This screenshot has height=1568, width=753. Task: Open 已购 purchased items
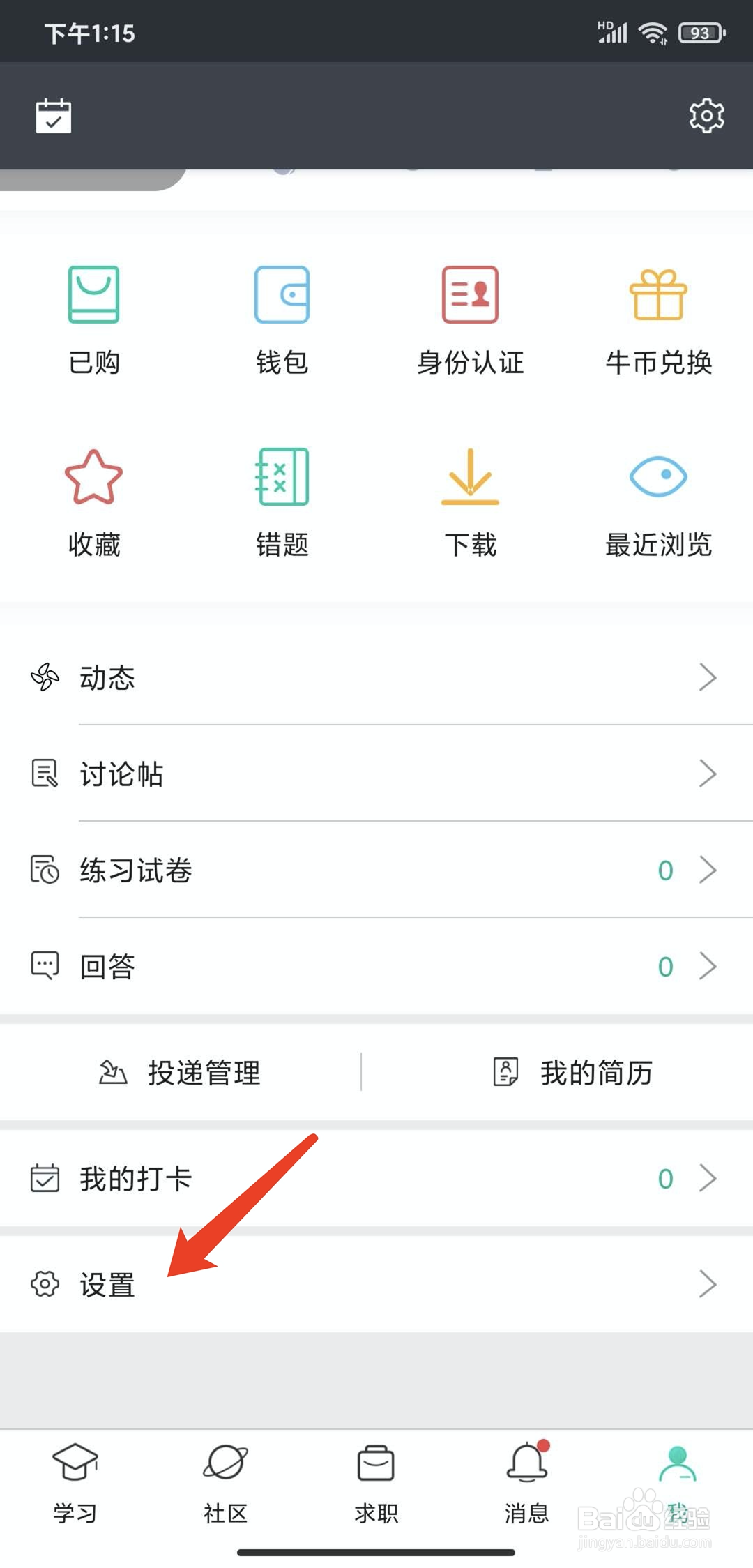94,321
